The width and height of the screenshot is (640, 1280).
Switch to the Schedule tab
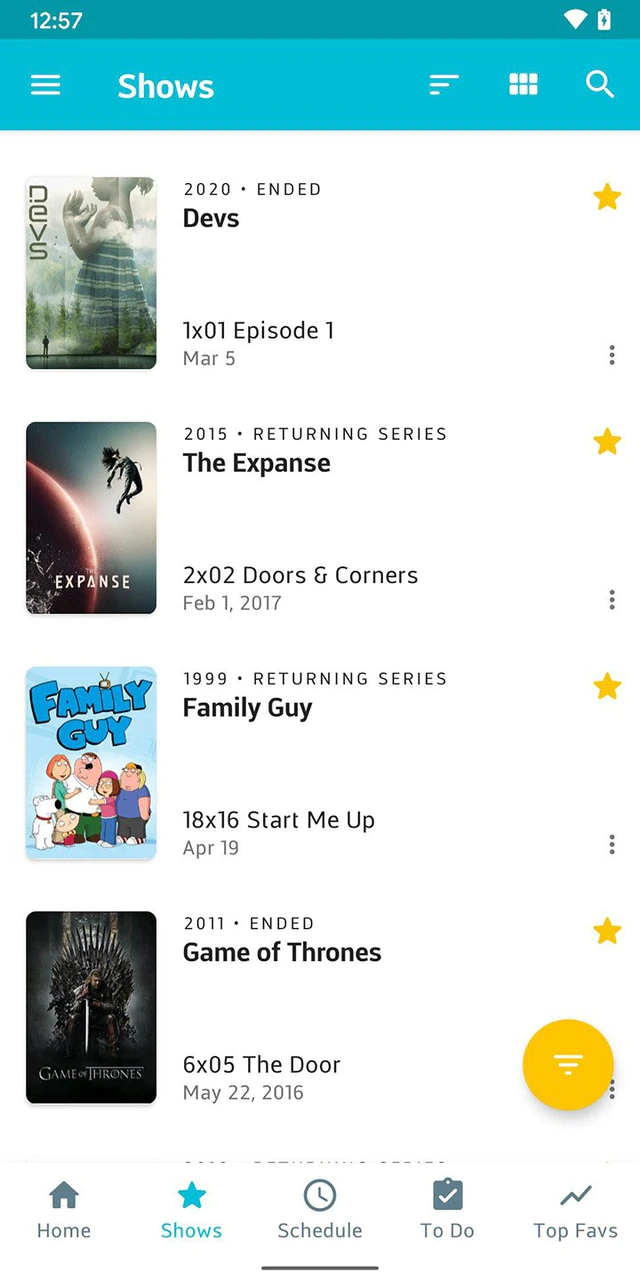tap(320, 1210)
